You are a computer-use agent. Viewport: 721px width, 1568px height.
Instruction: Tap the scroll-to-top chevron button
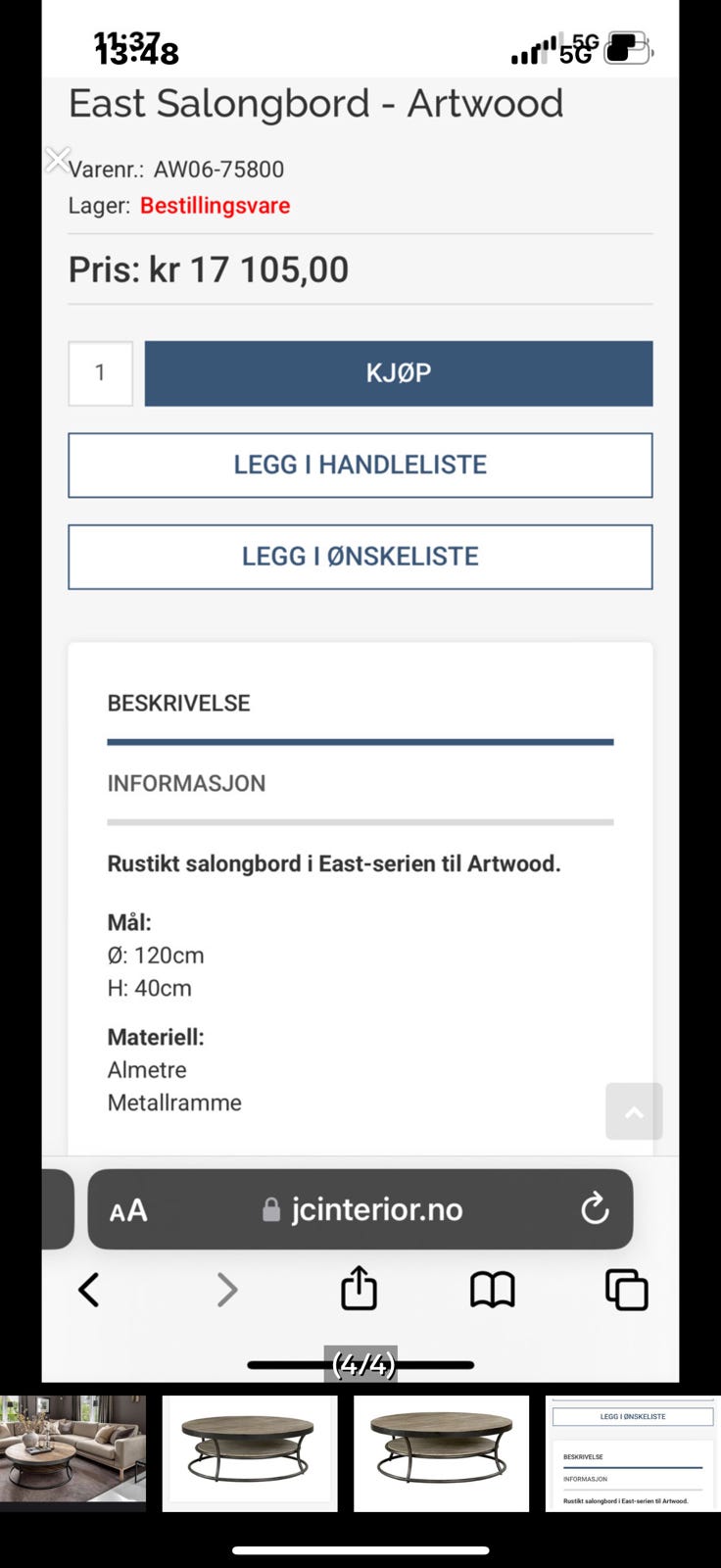point(634,1111)
